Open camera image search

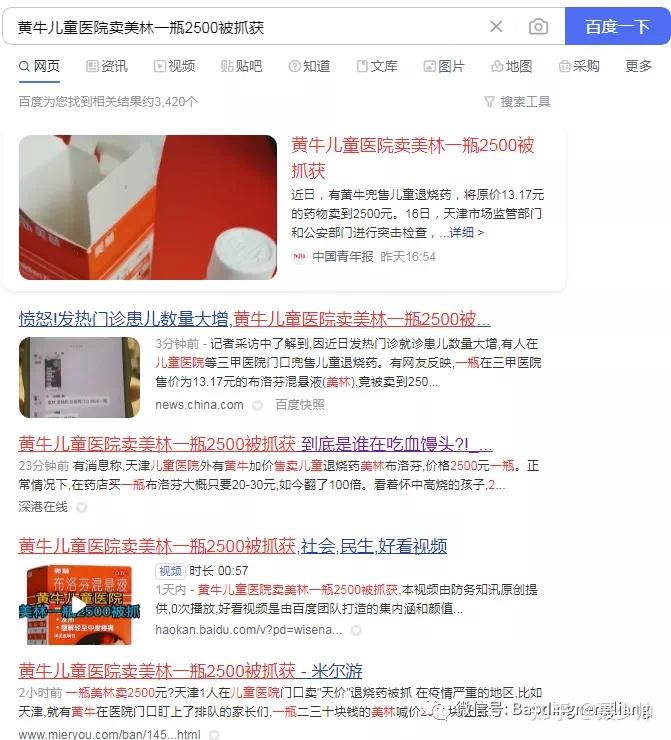pos(538,27)
